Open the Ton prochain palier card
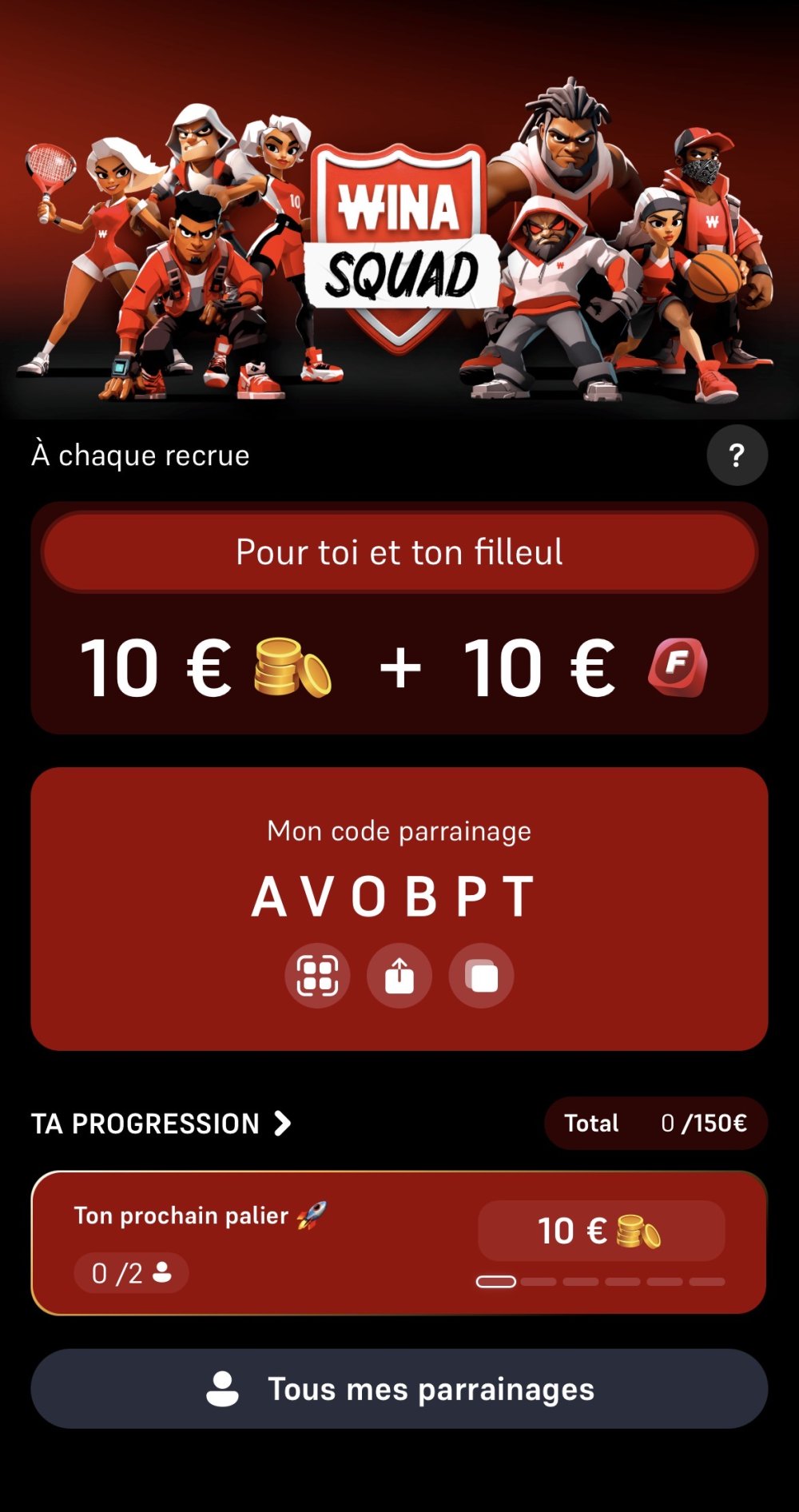This screenshot has height=1512, width=799. (398, 1243)
